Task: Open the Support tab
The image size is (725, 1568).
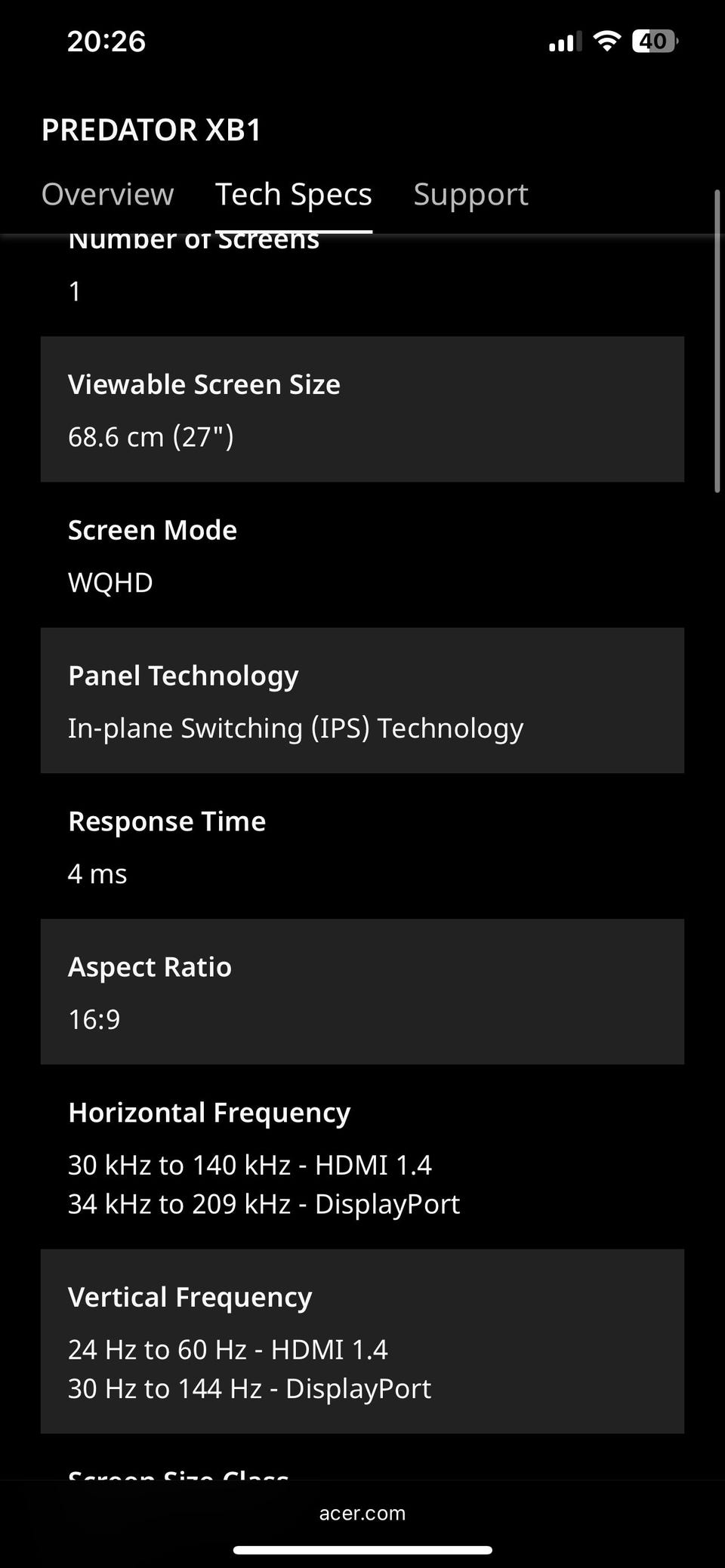Action: point(470,195)
